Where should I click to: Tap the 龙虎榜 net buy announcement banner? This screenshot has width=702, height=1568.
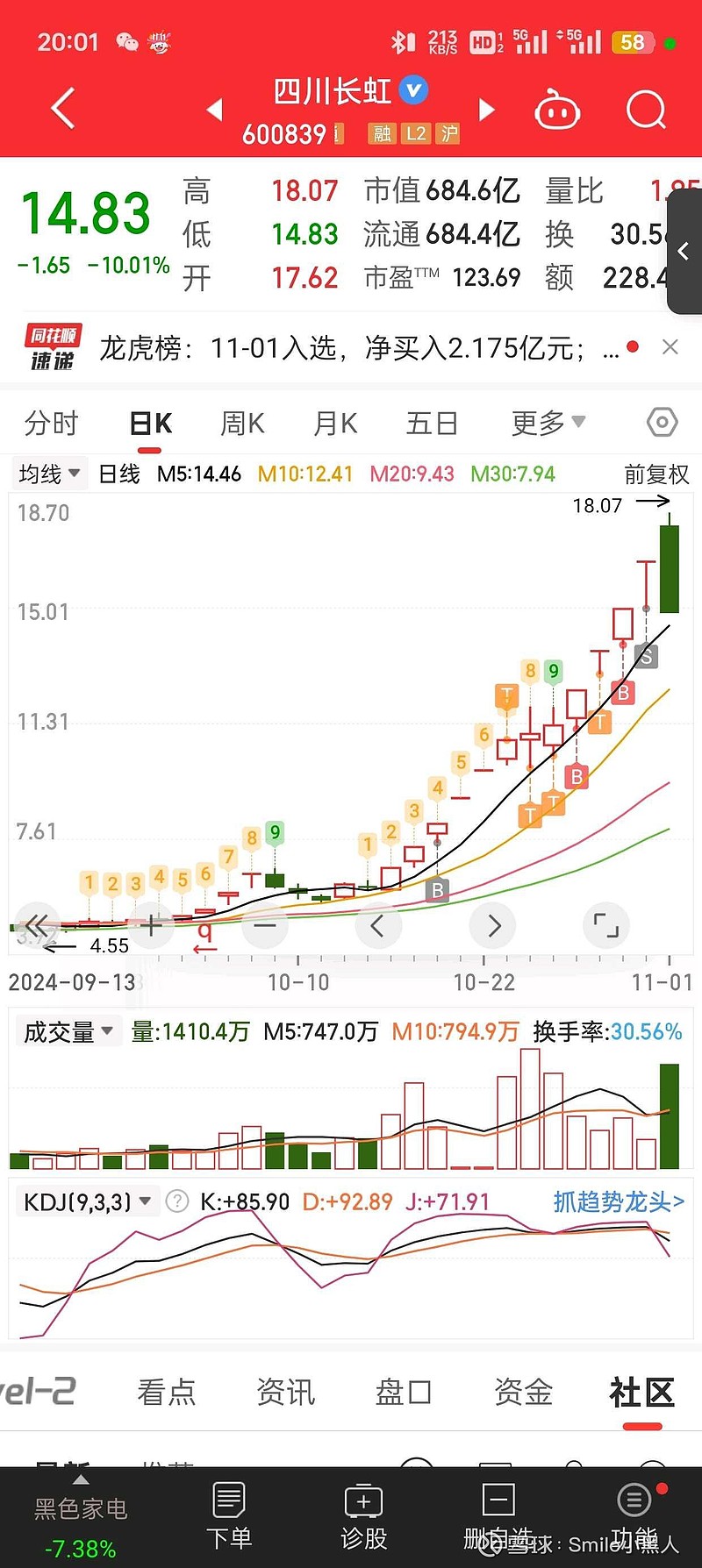(x=351, y=347)
